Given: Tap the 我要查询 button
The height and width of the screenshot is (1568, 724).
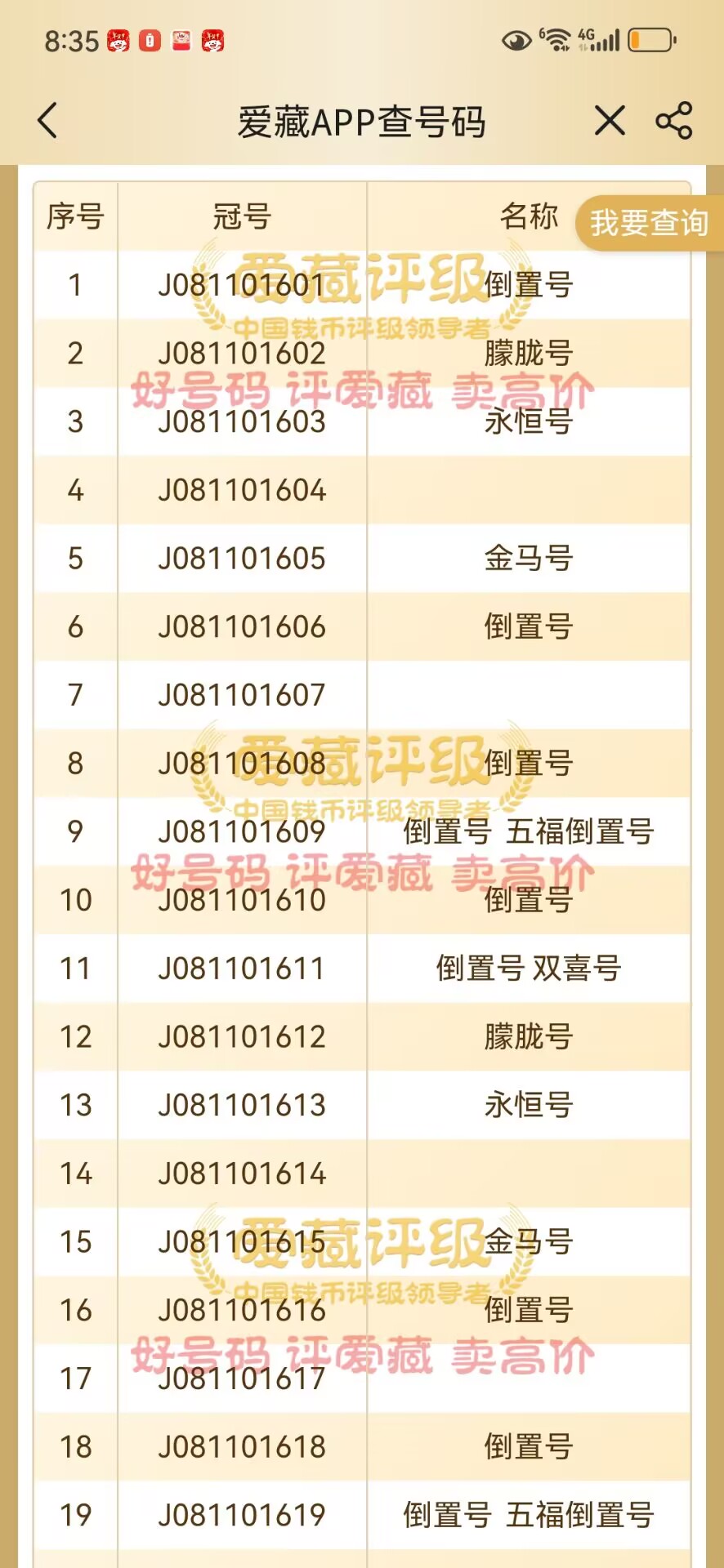Looking at the screenshot, I should point(649,223).
